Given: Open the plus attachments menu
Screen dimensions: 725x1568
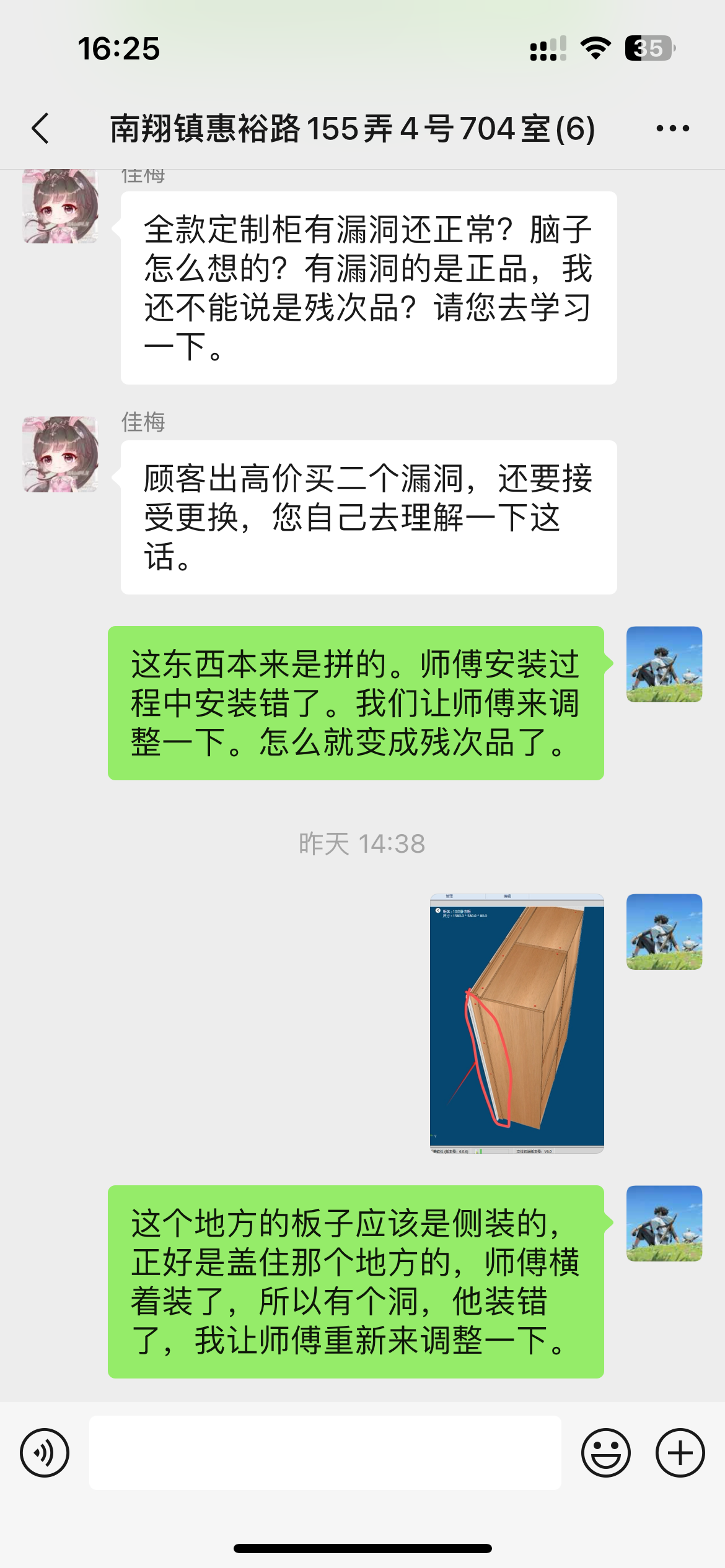Looking at the screenshot, I should click(x=680, y=1453).
